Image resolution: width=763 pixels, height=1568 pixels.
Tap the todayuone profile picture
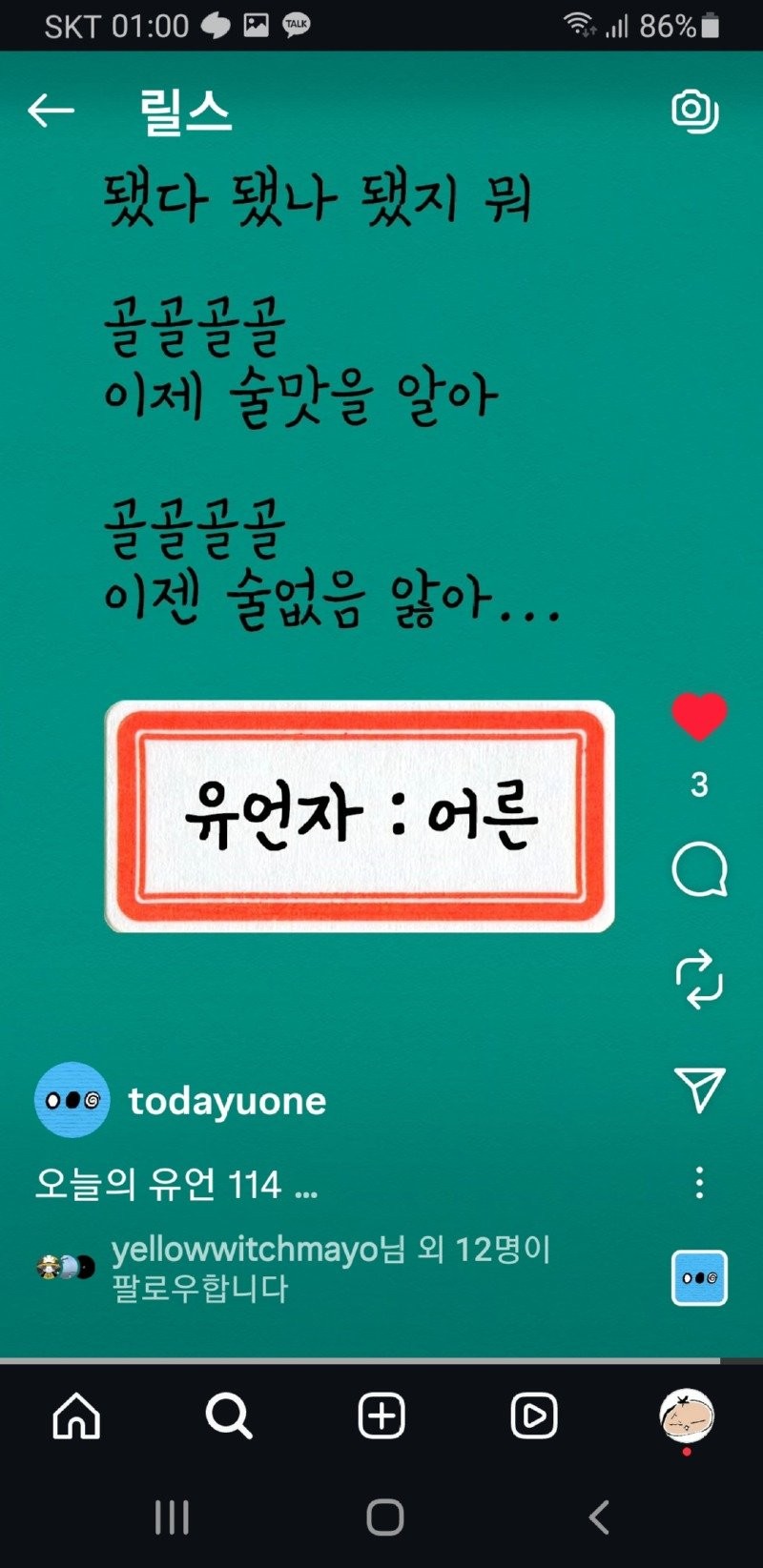pyautogui.click(x=72, y=1100)
